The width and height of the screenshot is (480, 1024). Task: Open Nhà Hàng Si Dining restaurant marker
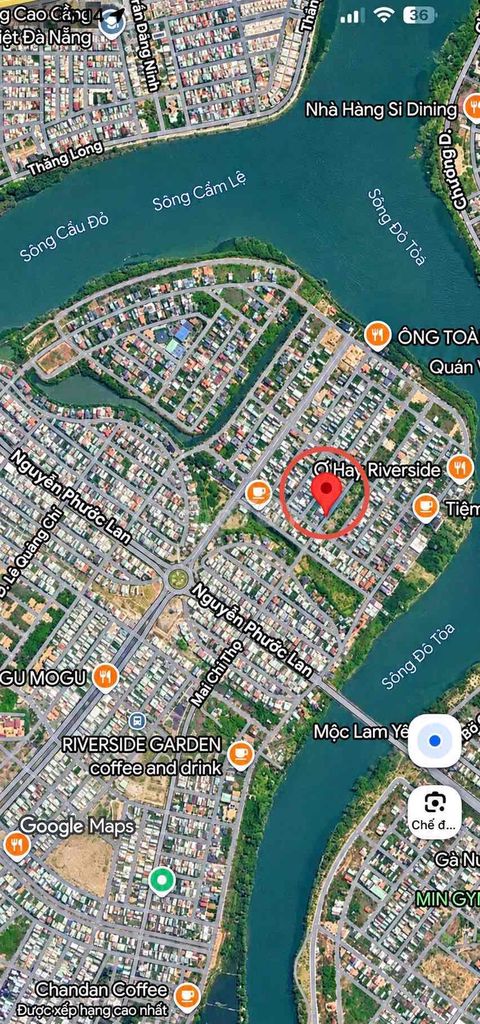472,106
